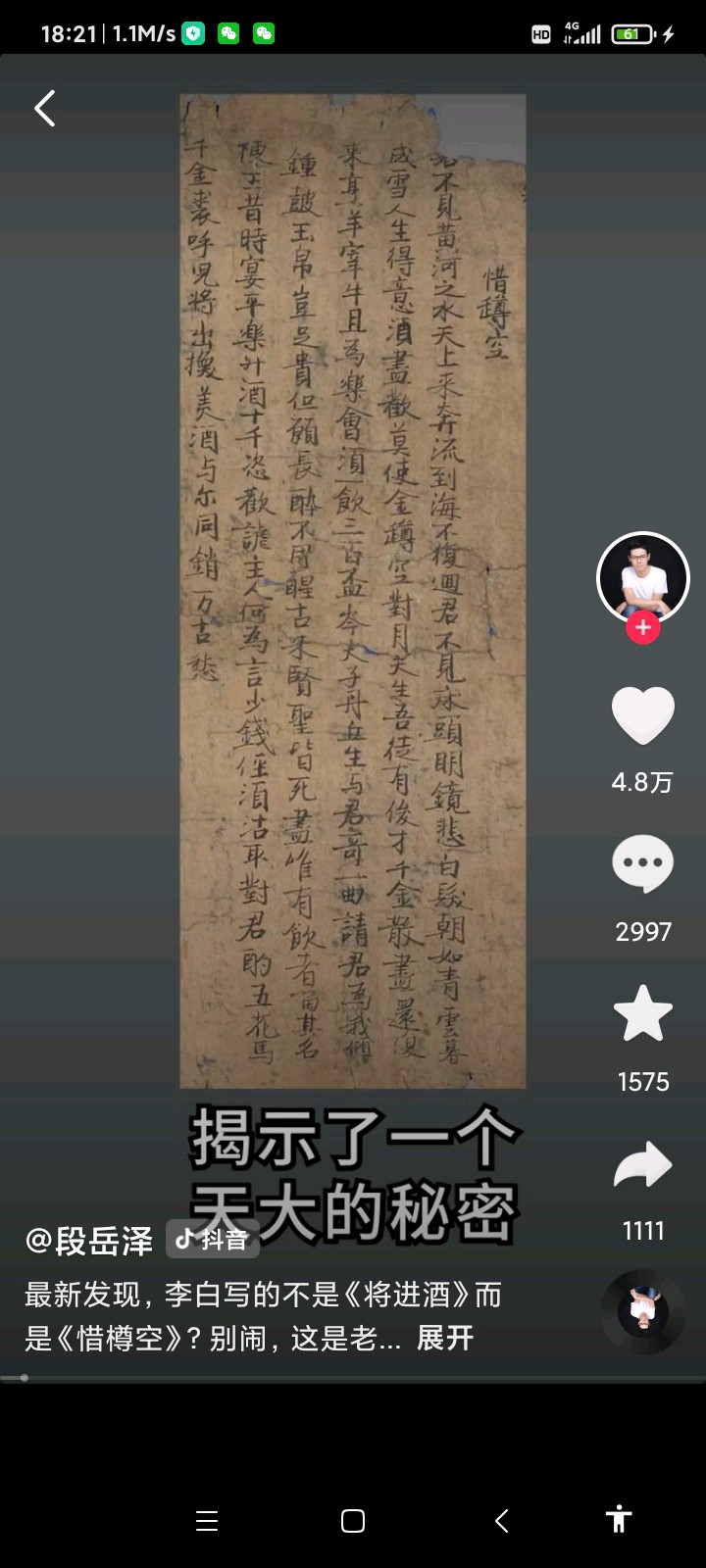Favorite this video with the star
Viewport: 706px width, 1568px height.
click(x=643, y=1014)
